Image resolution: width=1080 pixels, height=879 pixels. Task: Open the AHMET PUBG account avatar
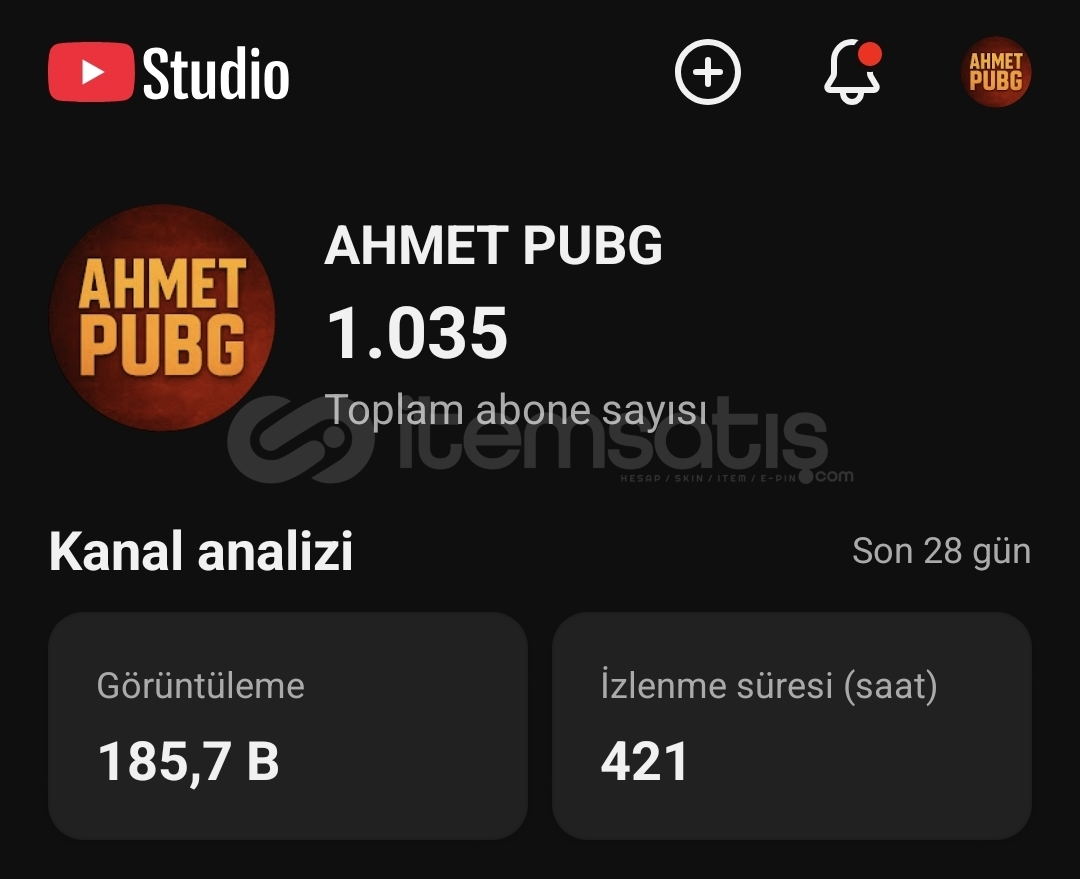(995, 73)
